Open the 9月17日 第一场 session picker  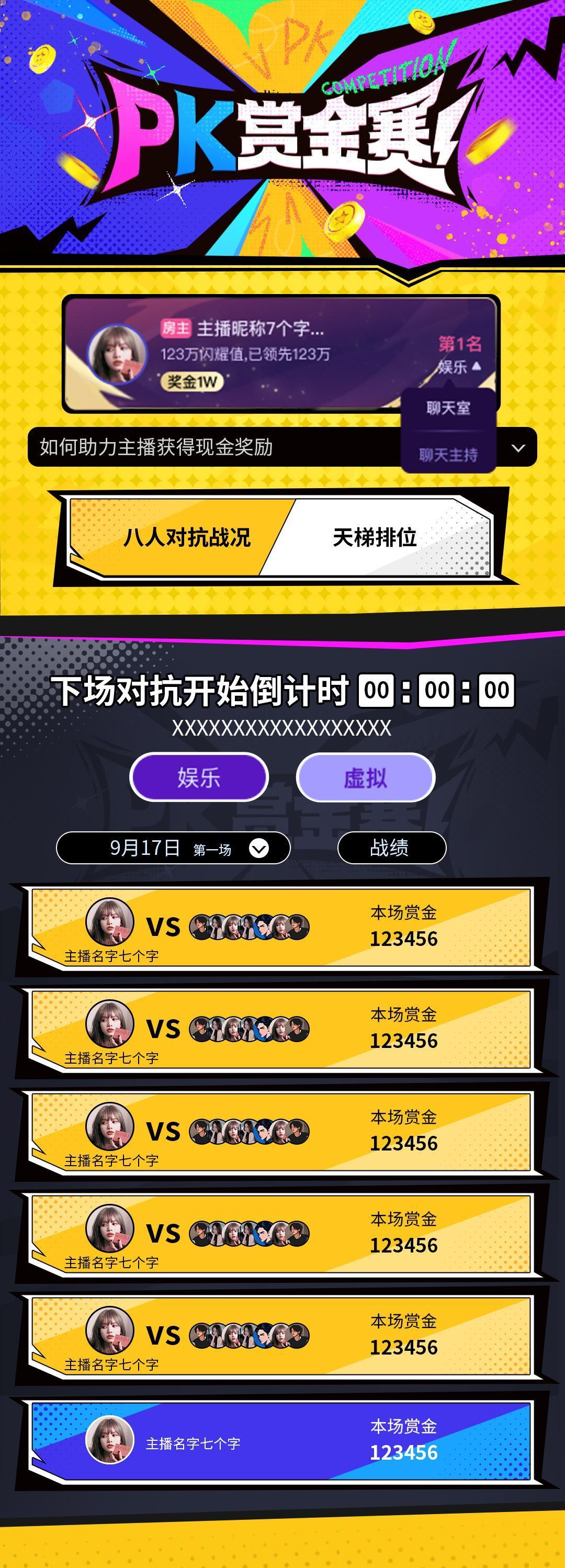click(173, 848)
